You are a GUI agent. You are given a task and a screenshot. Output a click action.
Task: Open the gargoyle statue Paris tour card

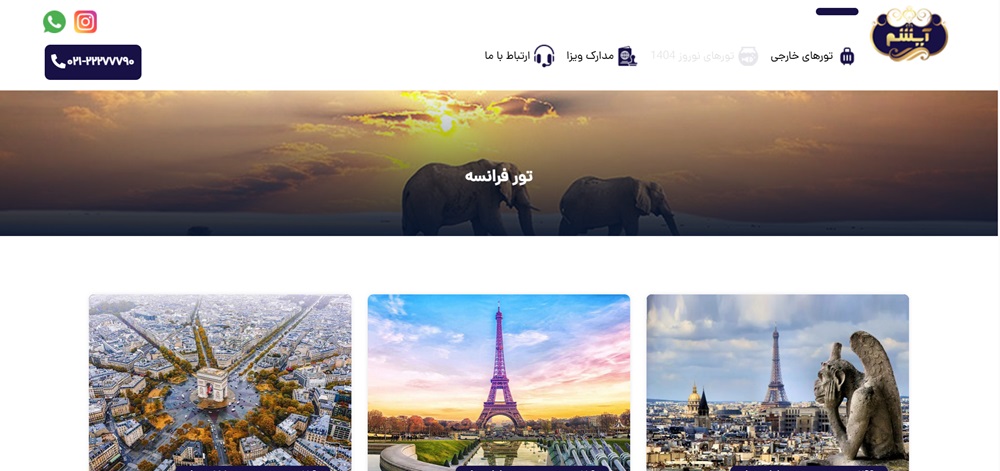777,382
